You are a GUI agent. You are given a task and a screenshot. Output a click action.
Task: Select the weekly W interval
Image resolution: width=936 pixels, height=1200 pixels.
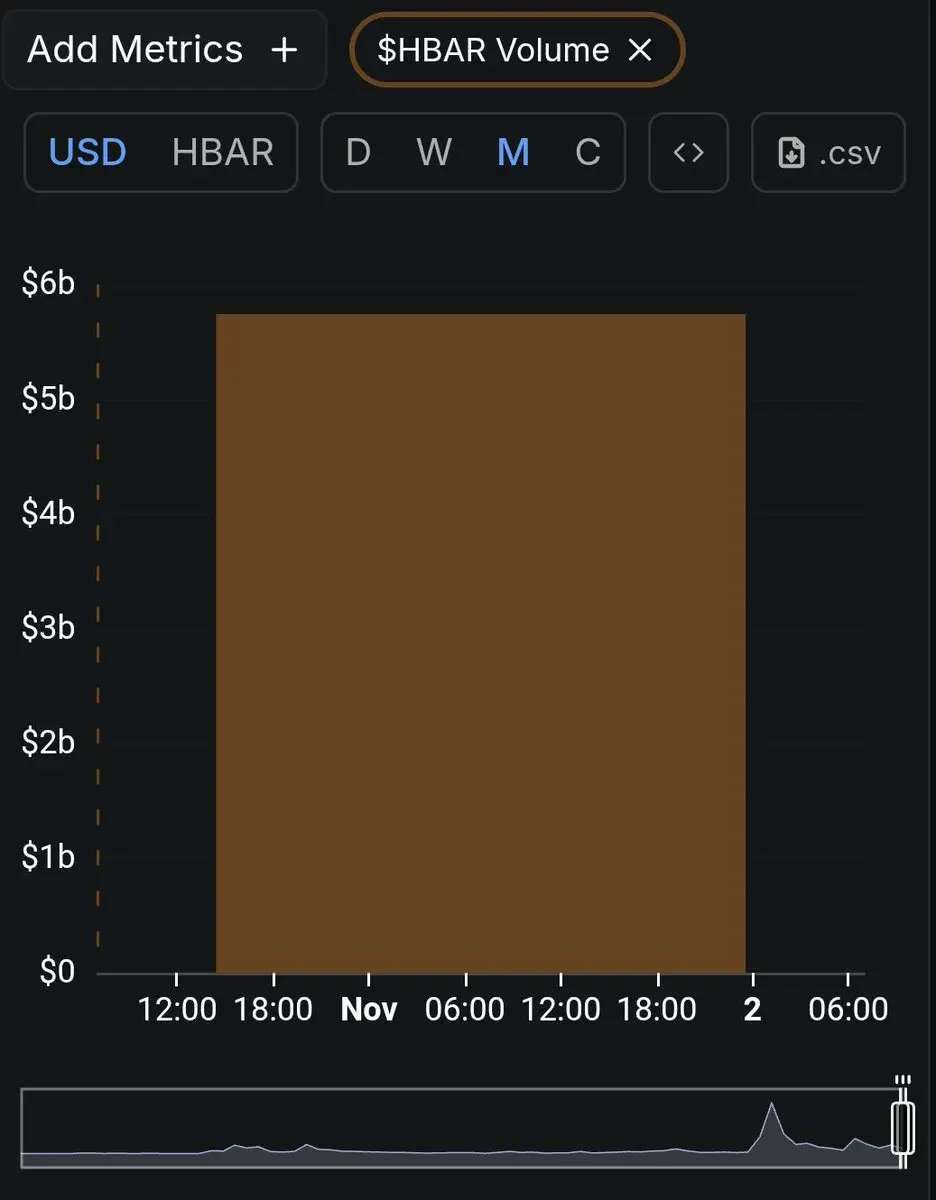tap(434, 152)
